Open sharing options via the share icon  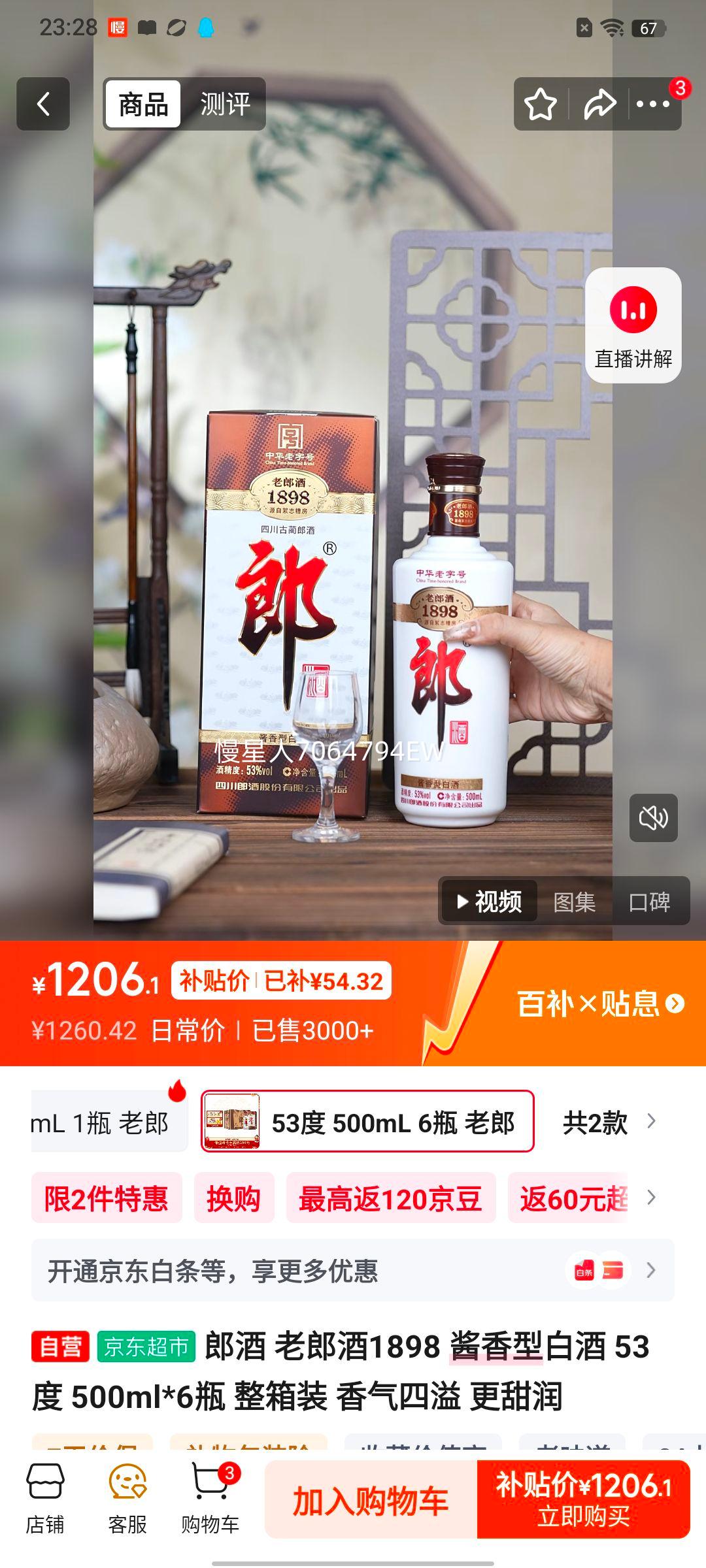tap(599, 105)
